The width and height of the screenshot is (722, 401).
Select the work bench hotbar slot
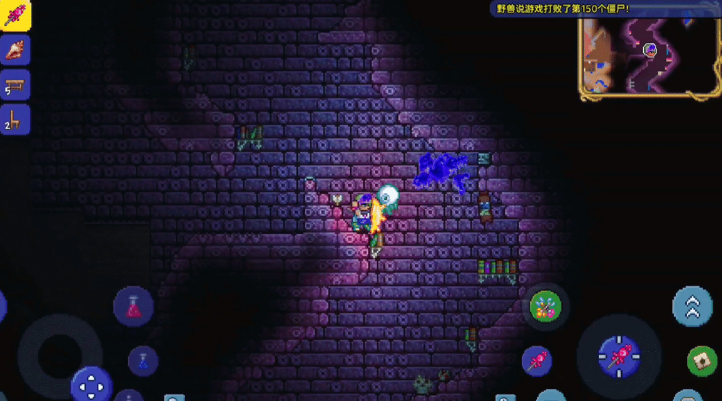coord(15,85)
